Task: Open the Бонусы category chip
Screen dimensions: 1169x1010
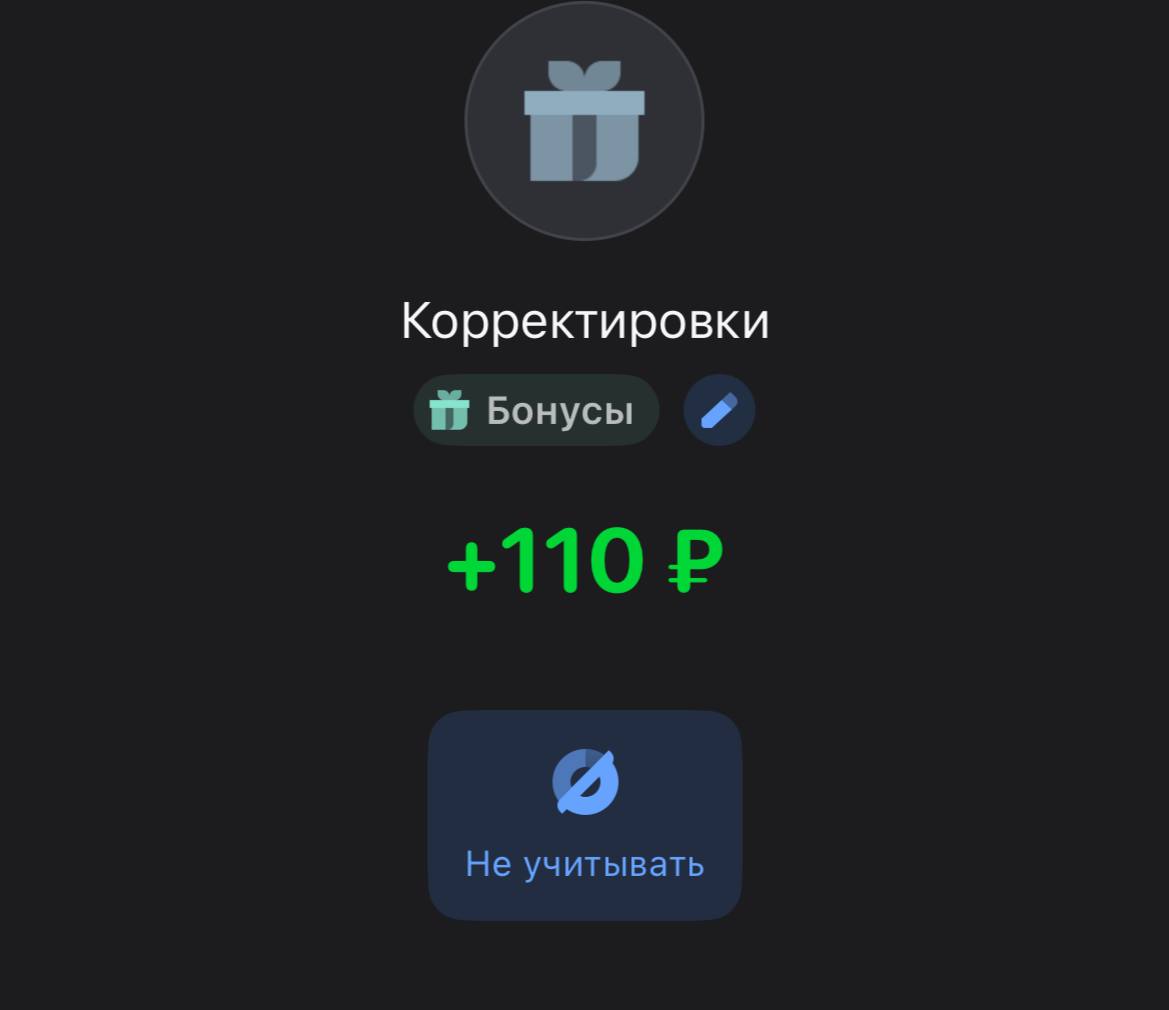Action: point(536,410)
